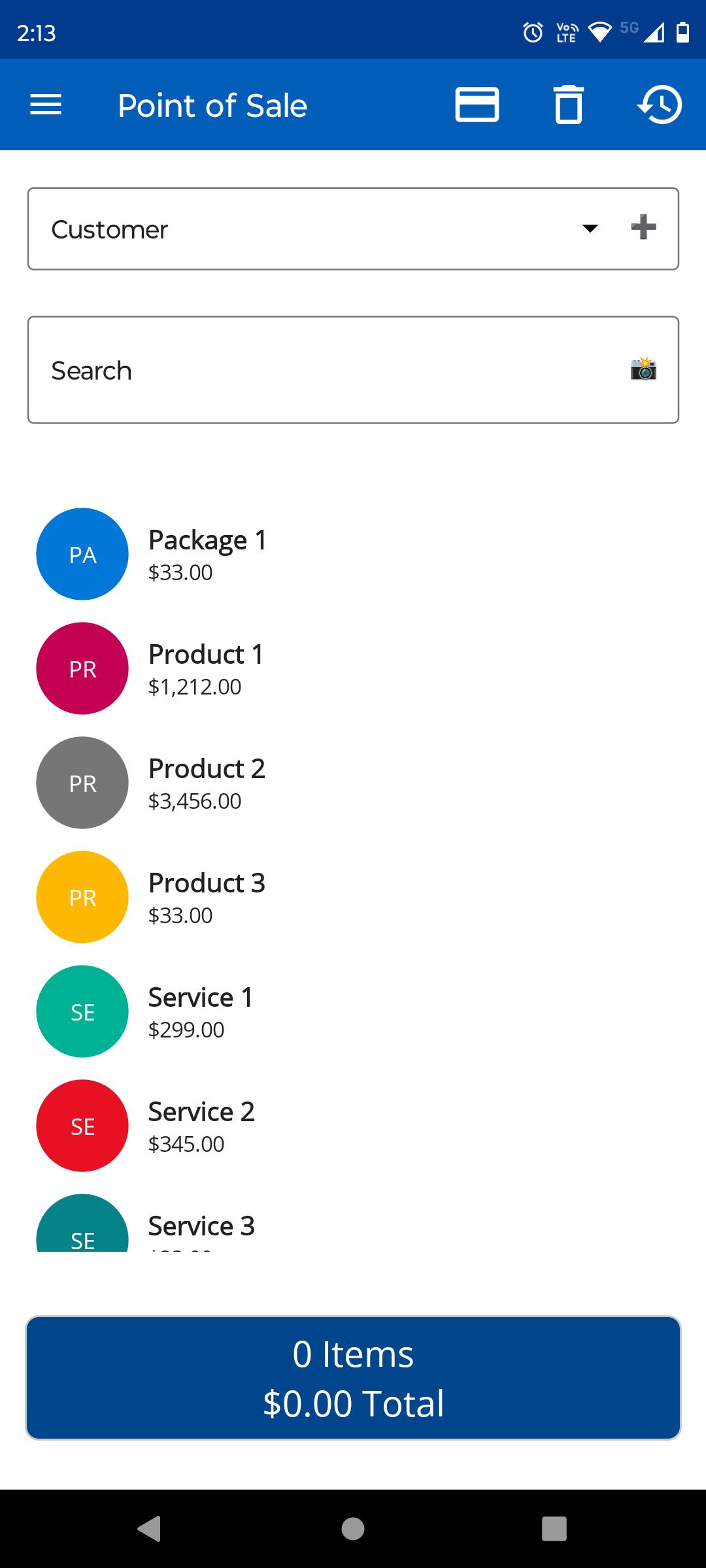The height and width of the screenshot is (1568, 706).
Task: Add a new customer with plus icon
Action: pyautogui.click(x=643, y=227)
